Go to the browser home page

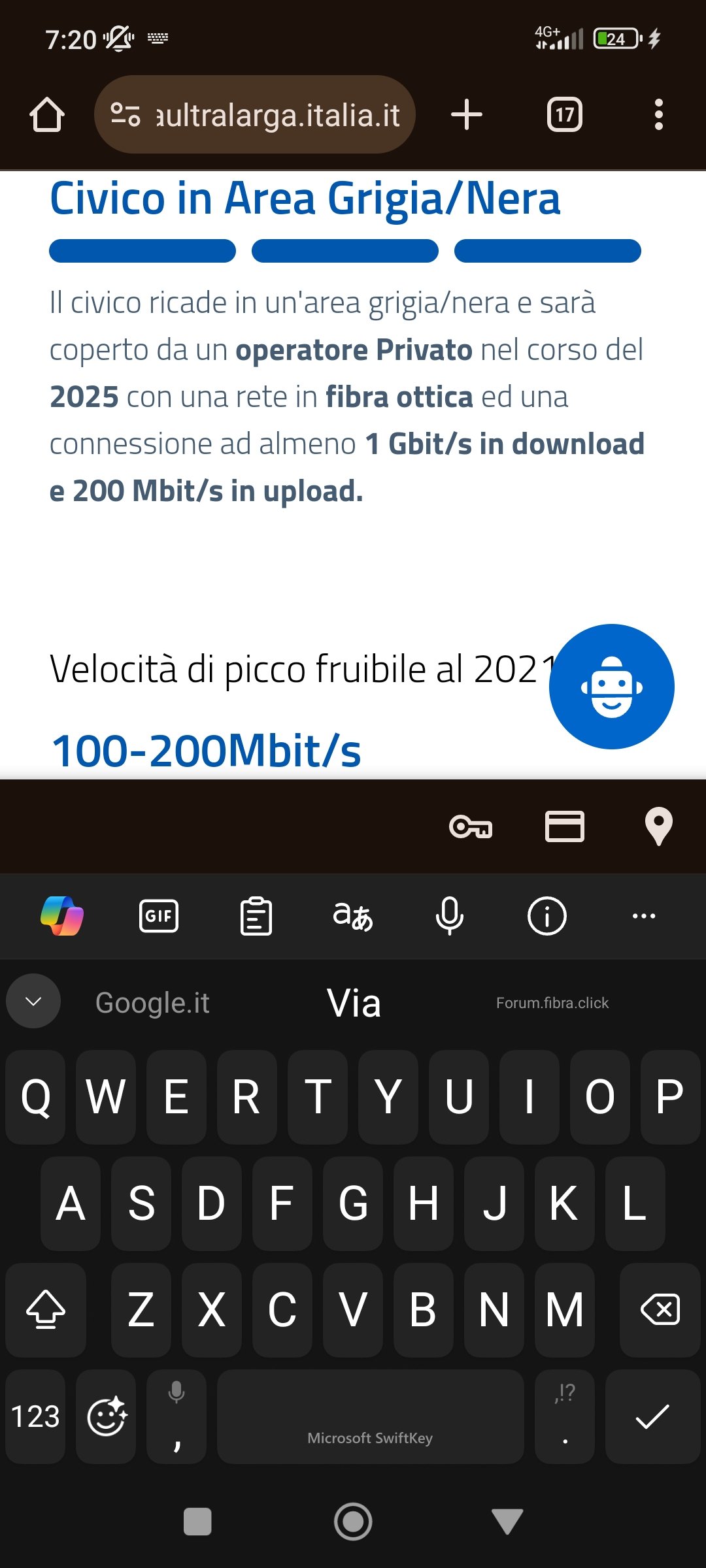click(47, 115)
